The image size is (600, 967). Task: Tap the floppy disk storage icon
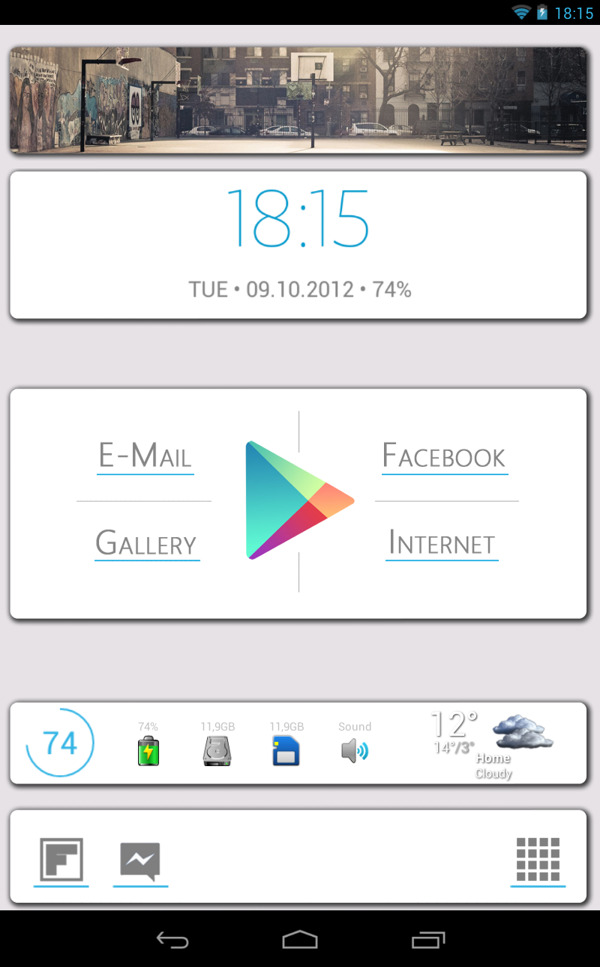(x=286, y=750)
